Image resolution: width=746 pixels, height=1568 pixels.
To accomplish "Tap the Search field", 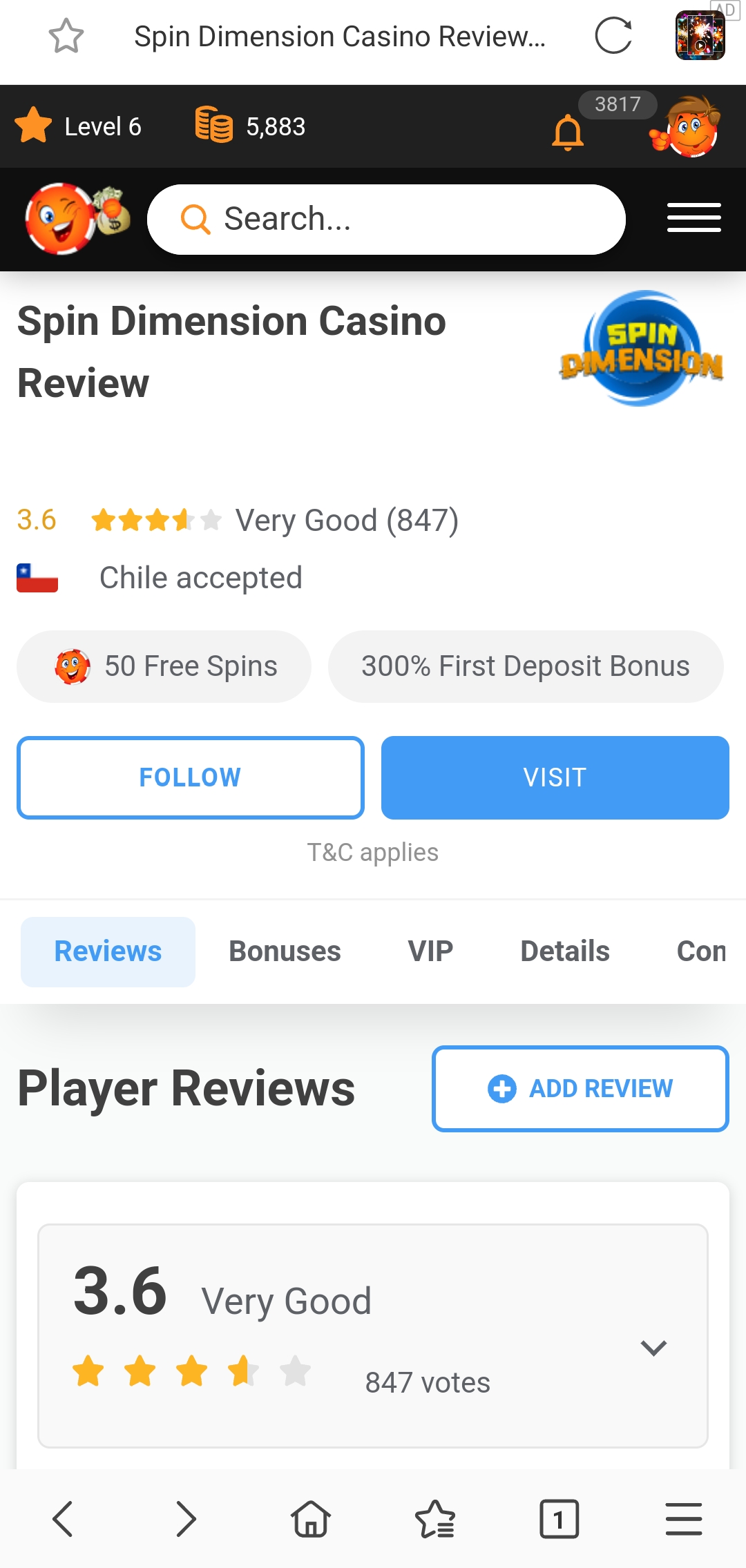I will click(x=386, y=220).
